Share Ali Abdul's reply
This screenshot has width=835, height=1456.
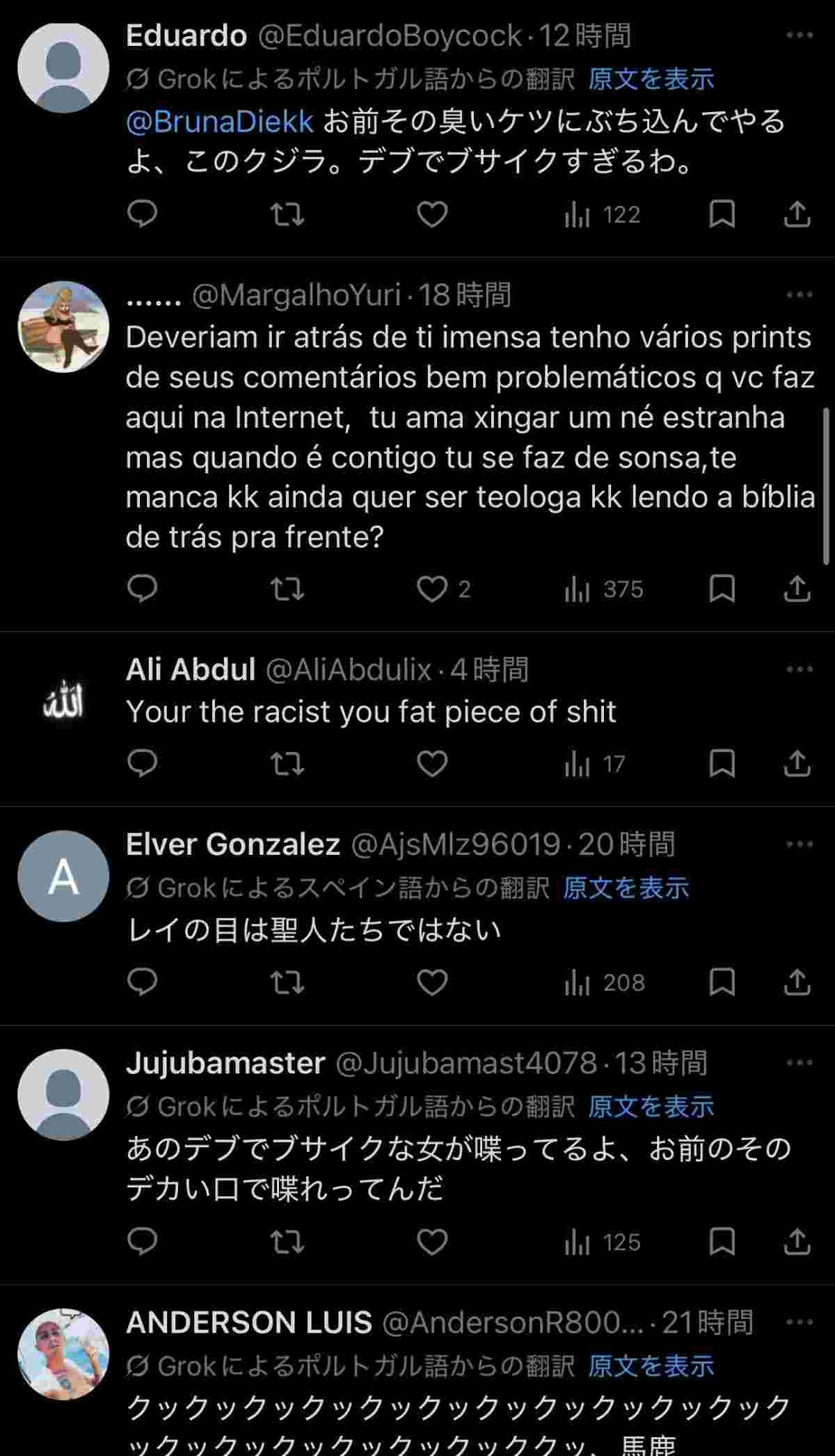(797, 764)
